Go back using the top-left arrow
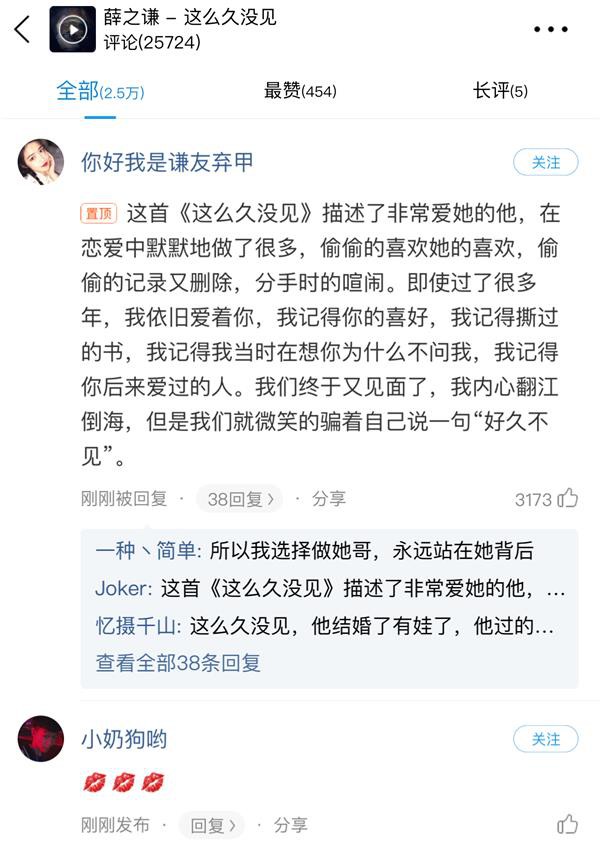 (22, 30)
